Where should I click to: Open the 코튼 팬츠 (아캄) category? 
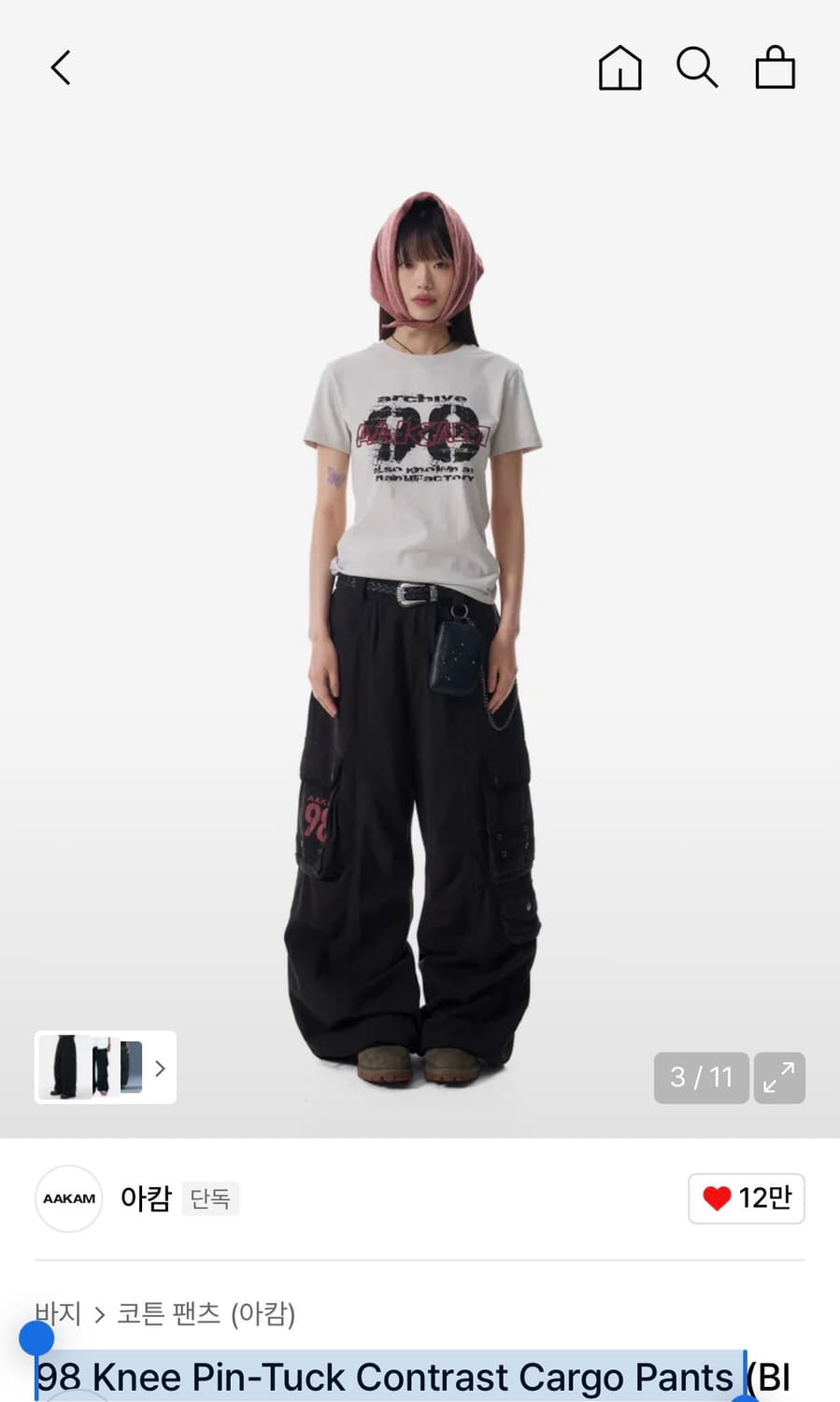tap(207, 1314)
